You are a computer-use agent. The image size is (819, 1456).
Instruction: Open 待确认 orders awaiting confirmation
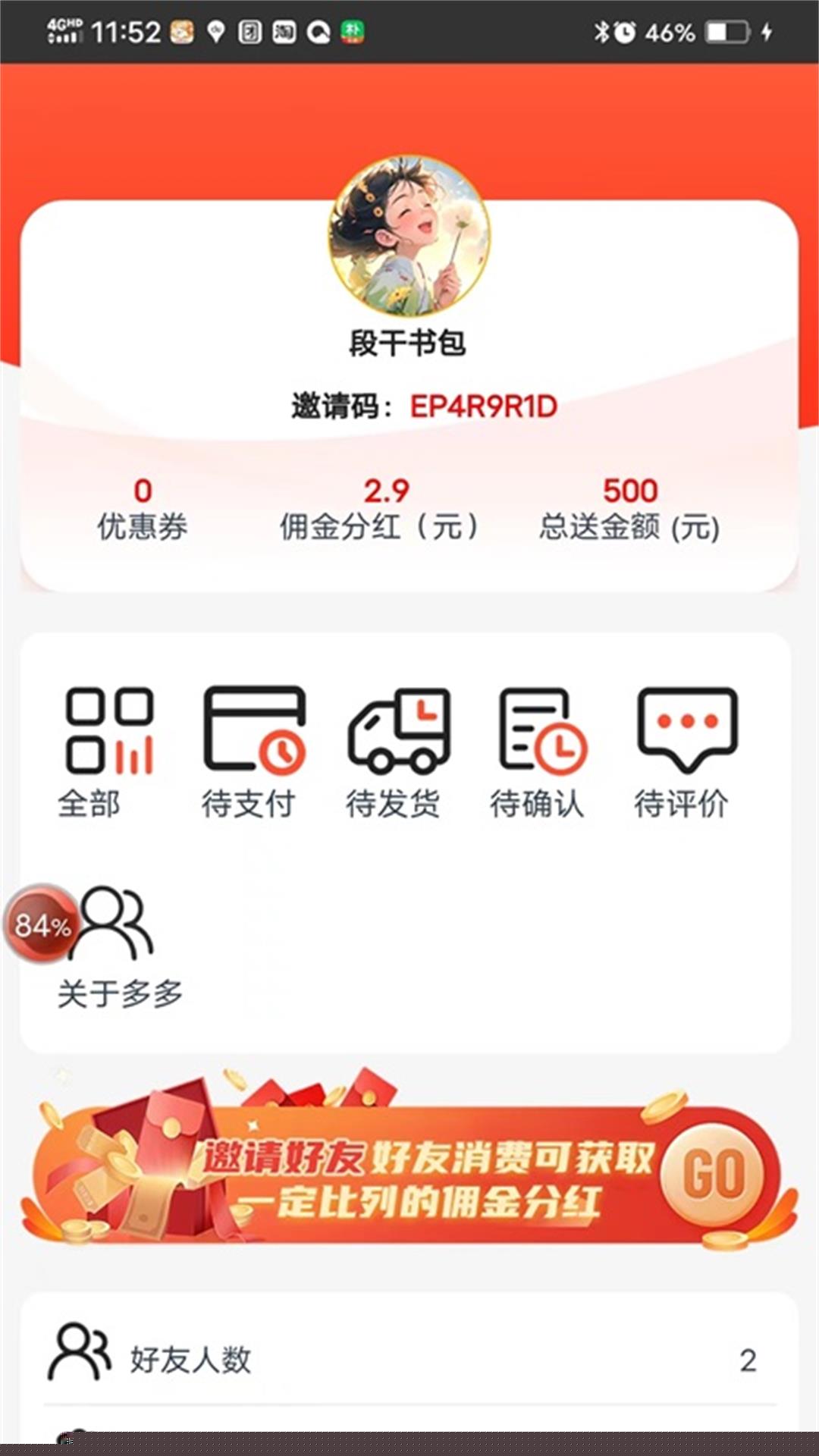click(x=538, y=751)
